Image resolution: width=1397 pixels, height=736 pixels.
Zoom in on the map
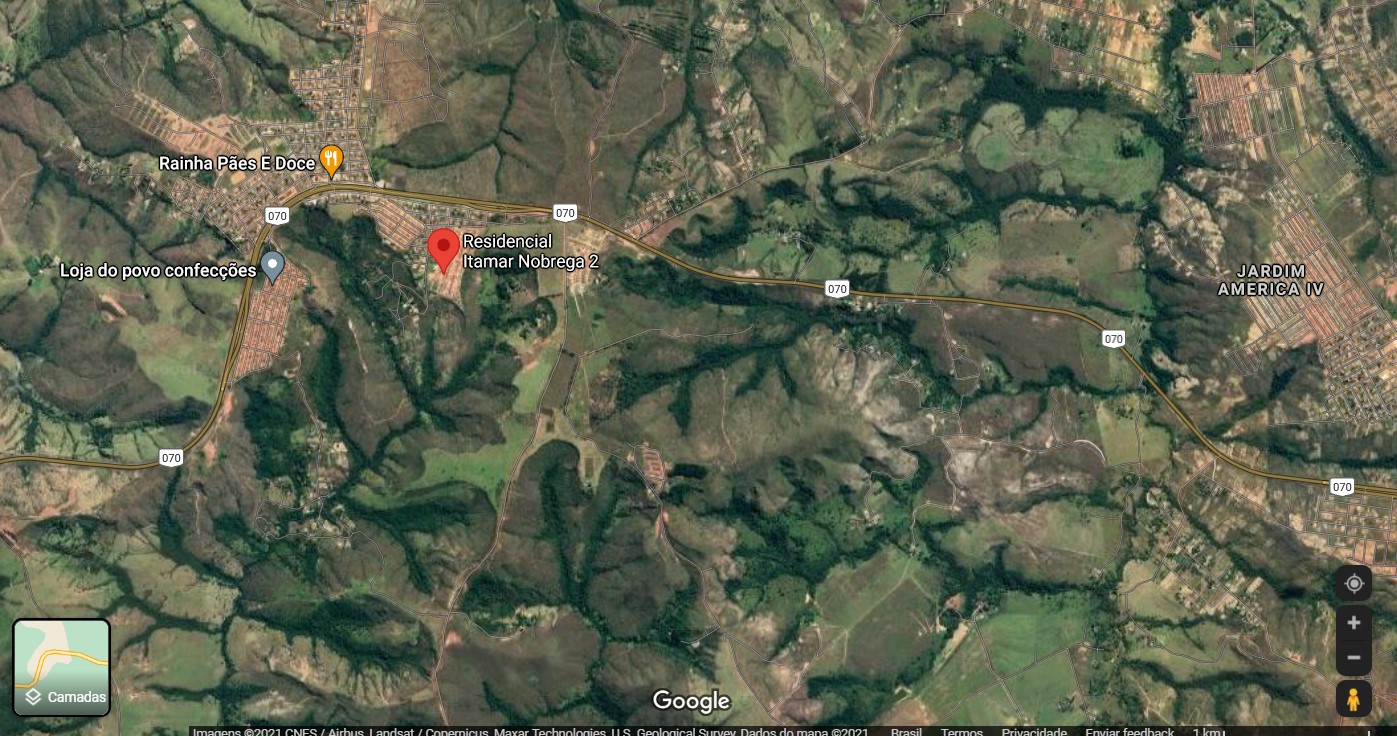tap(1354, 623)
